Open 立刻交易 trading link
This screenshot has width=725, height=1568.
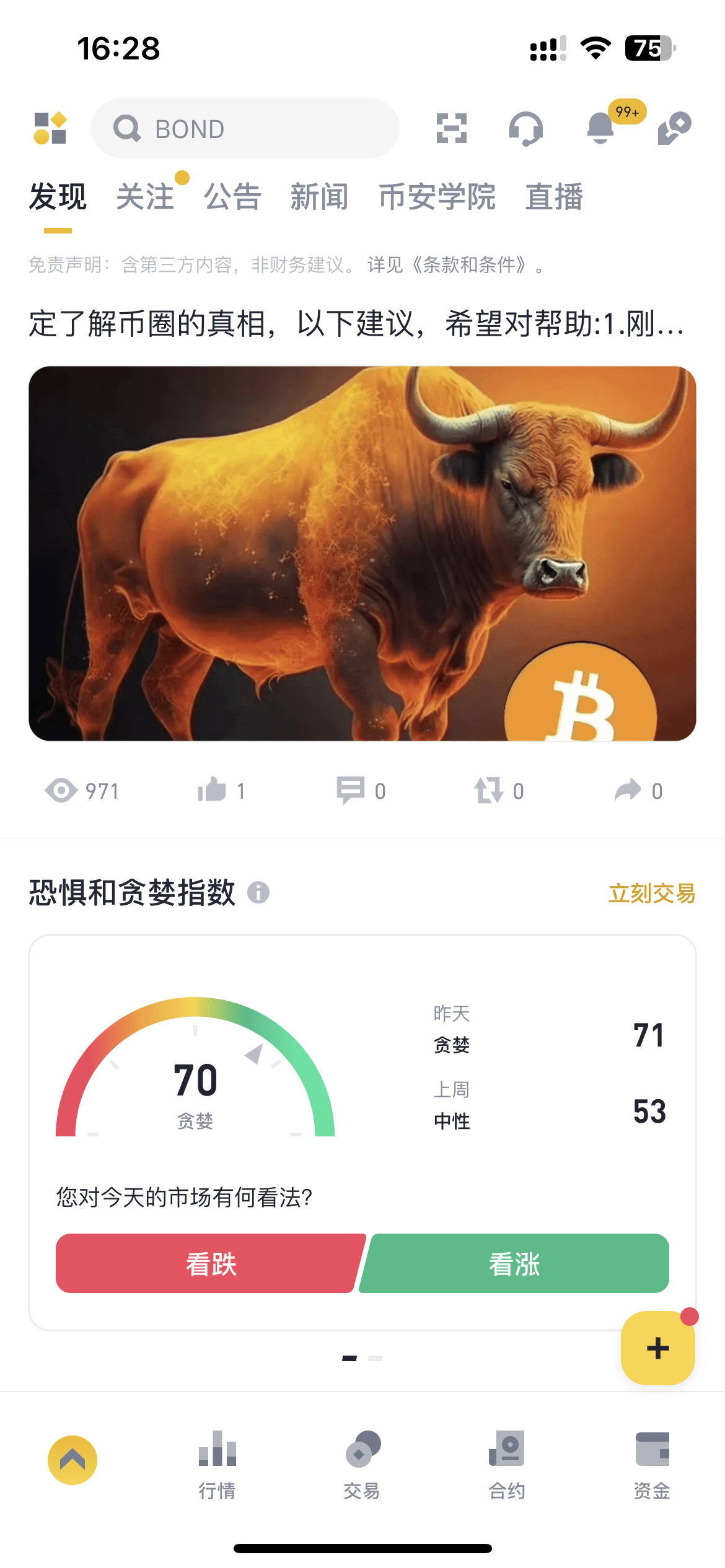[x=652, y=892]
